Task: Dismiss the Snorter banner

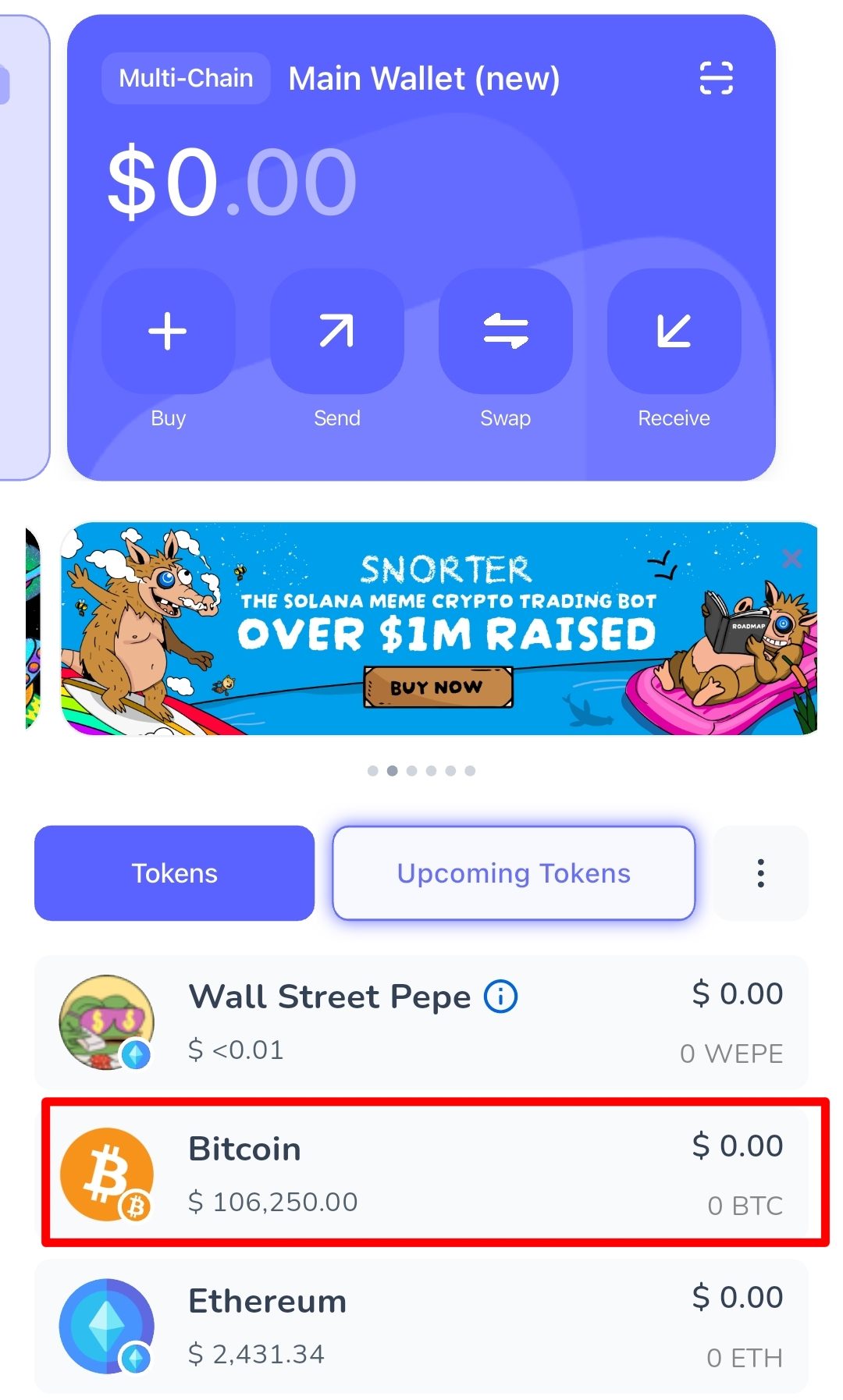Action: (791, 558)
